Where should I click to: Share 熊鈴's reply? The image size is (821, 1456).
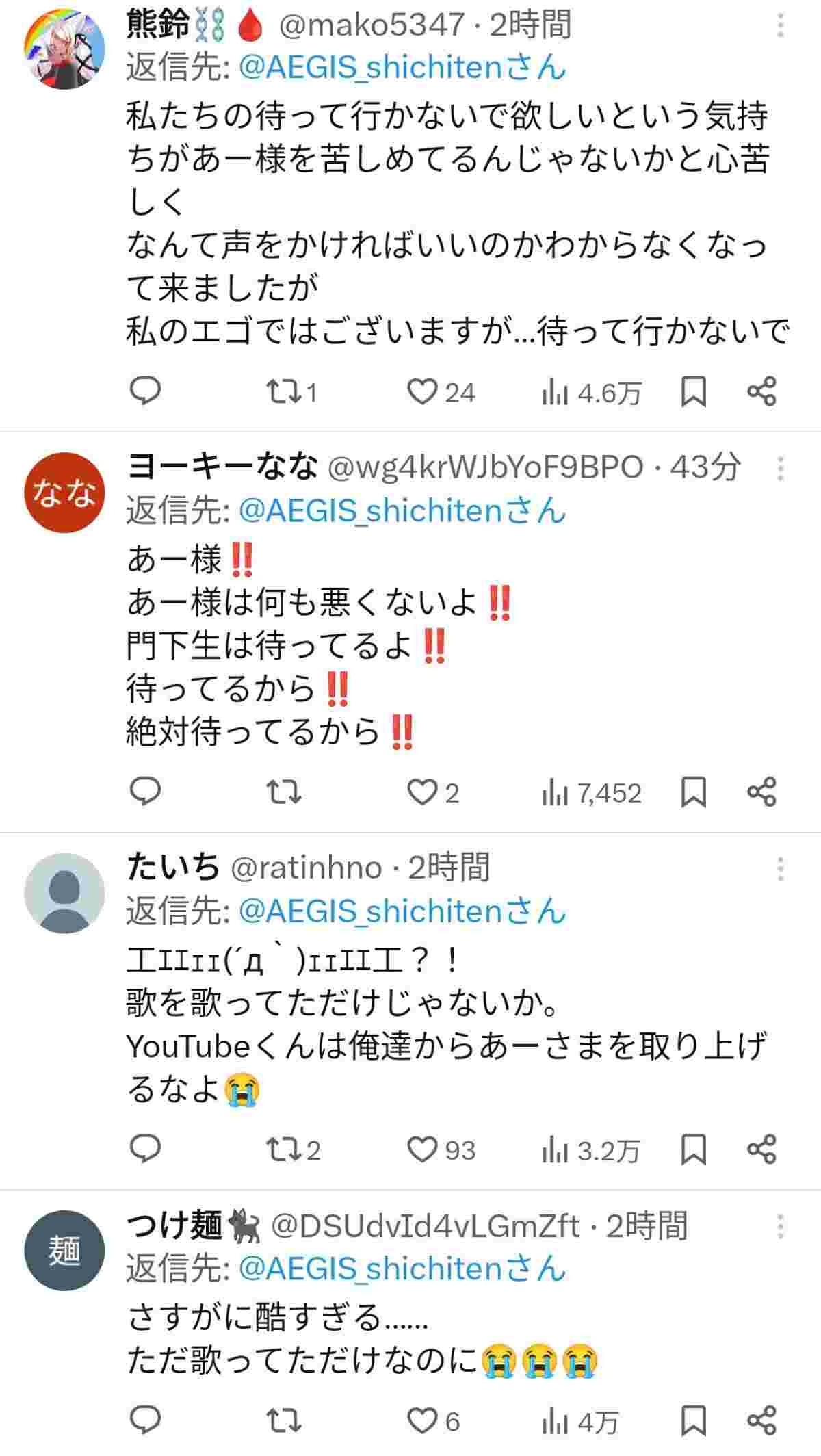761,392
